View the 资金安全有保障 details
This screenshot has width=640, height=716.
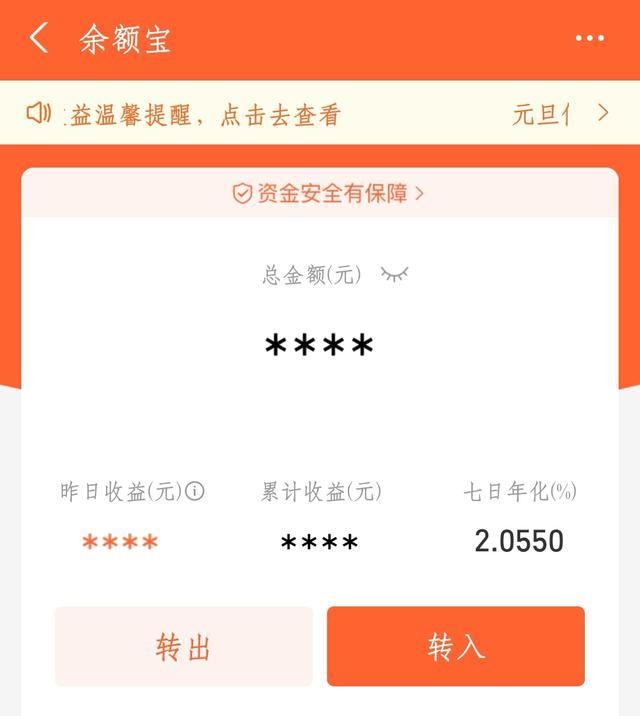pos(328,194)
